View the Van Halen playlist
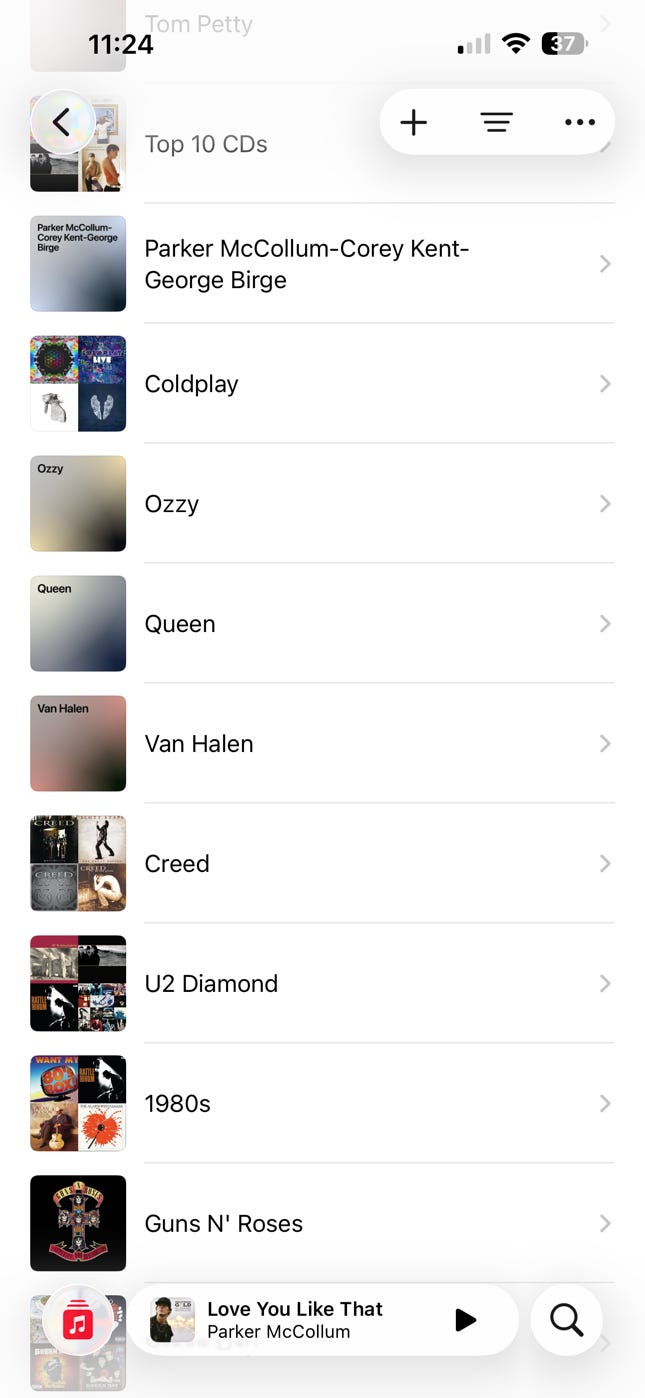 (199, 744)
